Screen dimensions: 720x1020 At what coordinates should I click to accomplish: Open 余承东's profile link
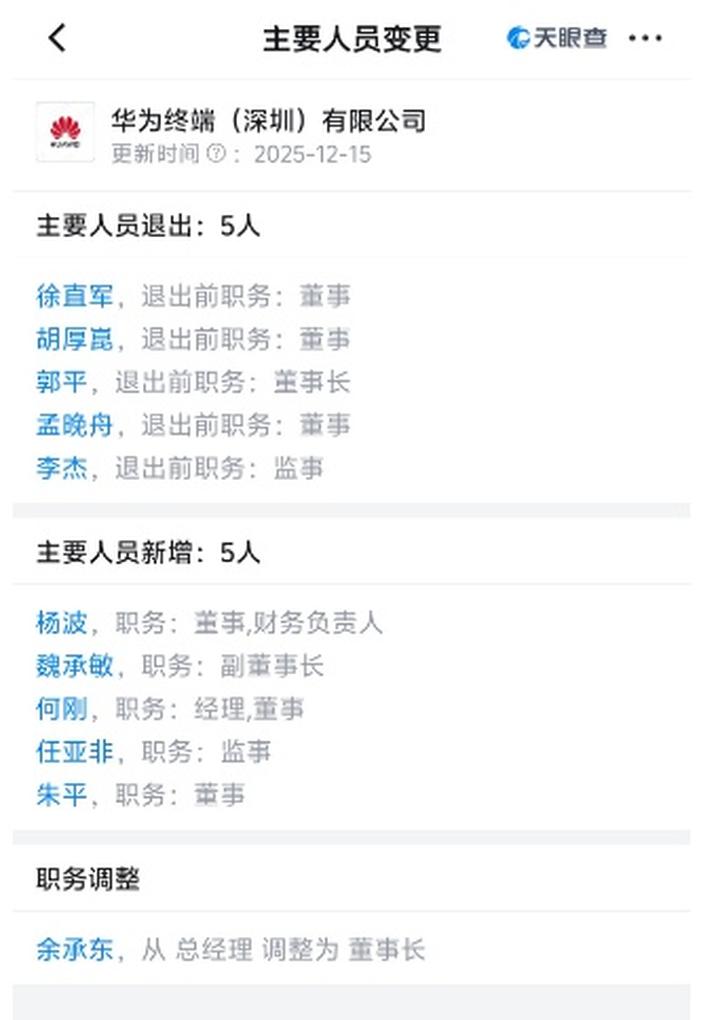pyautogui.click(x=75, y=949)
